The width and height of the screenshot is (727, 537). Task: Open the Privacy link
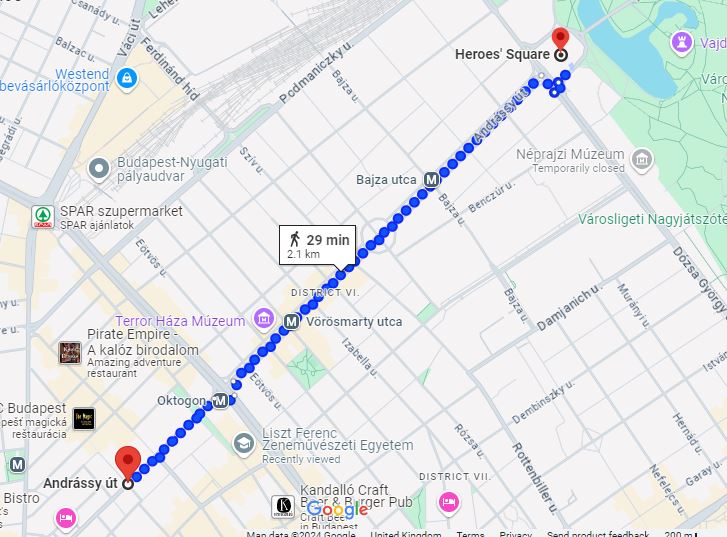pos(516,534)
